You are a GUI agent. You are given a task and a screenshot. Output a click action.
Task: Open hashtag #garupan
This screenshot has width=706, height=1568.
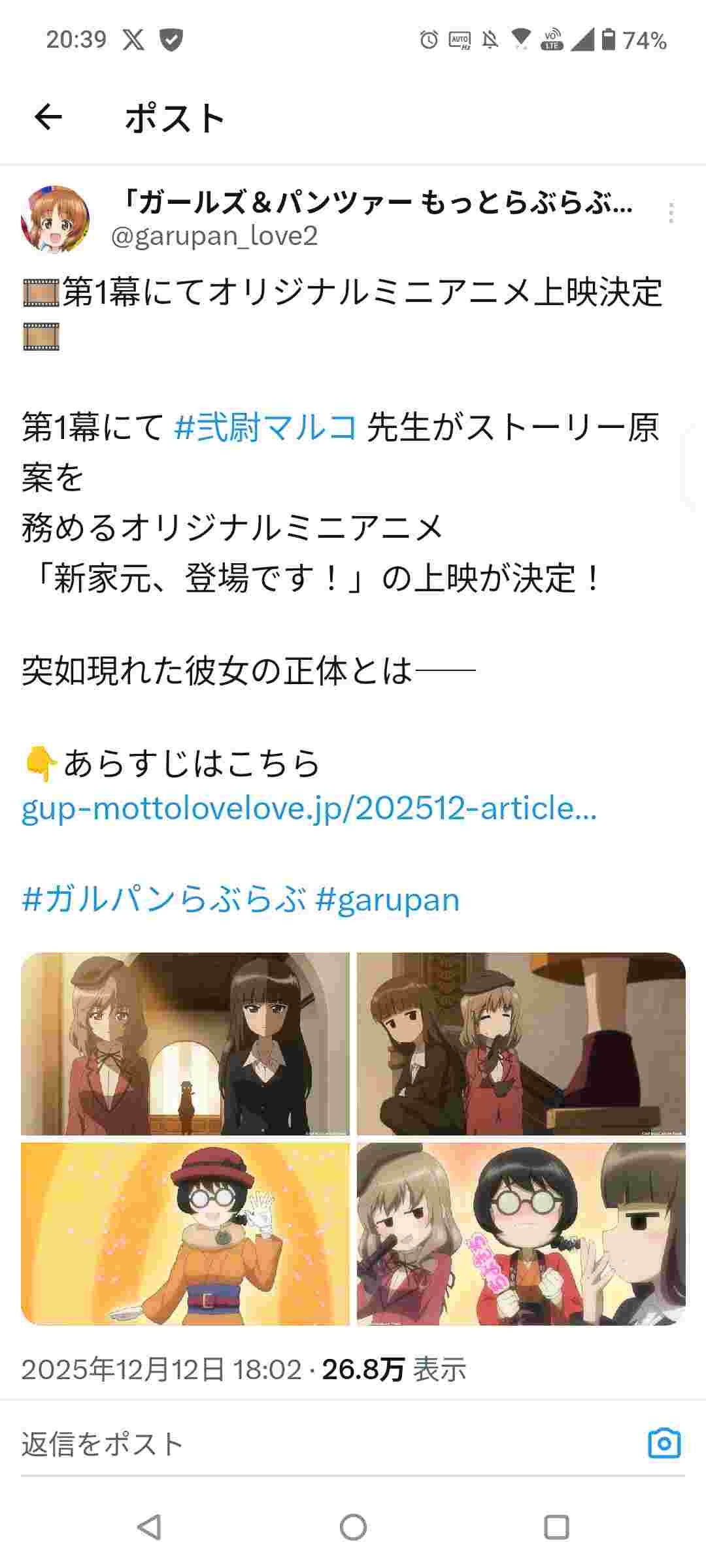387,900
